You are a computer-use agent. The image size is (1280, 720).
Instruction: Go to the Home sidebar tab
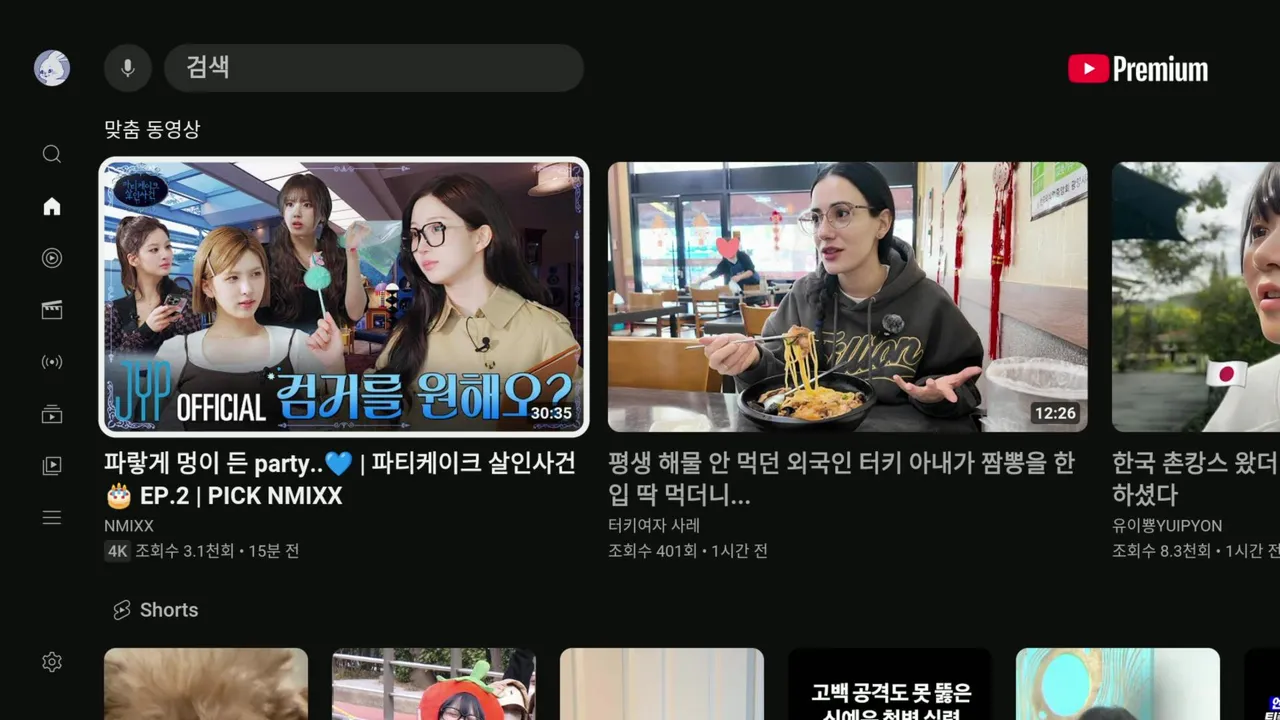[x=52, y=206]
